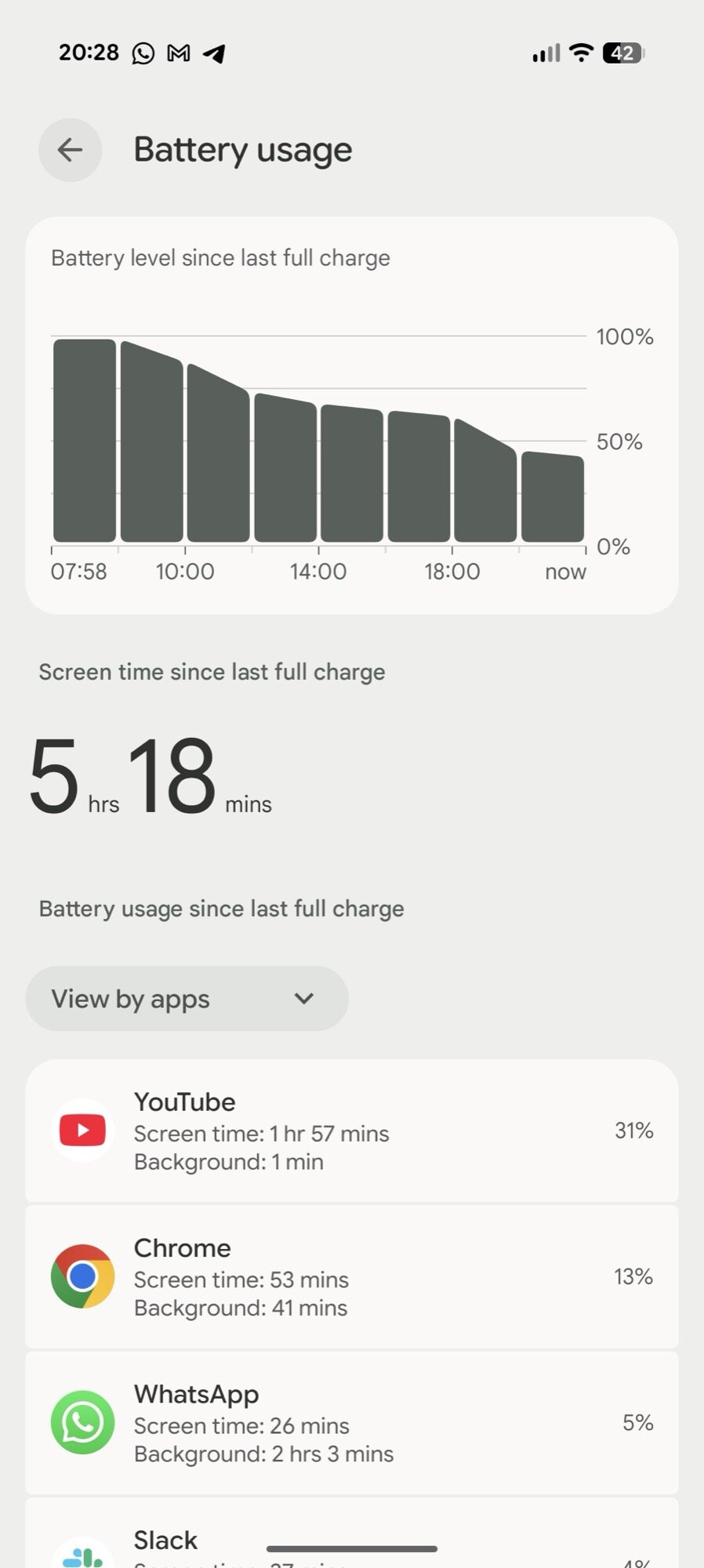
Task: Select the Chrome usage entry
Action: tap(352, 1276)
